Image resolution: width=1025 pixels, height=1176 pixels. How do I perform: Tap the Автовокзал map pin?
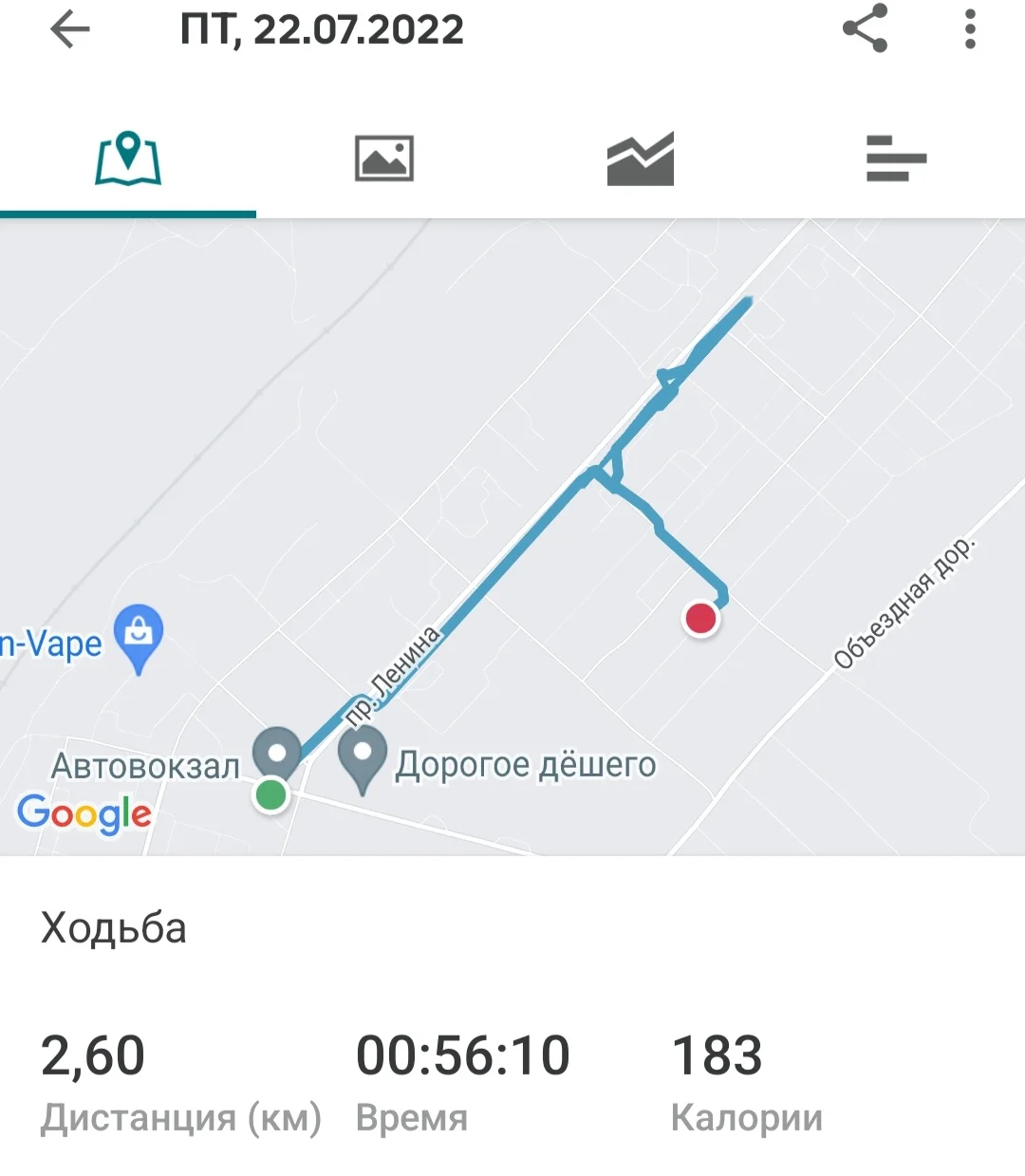point(277,755)
